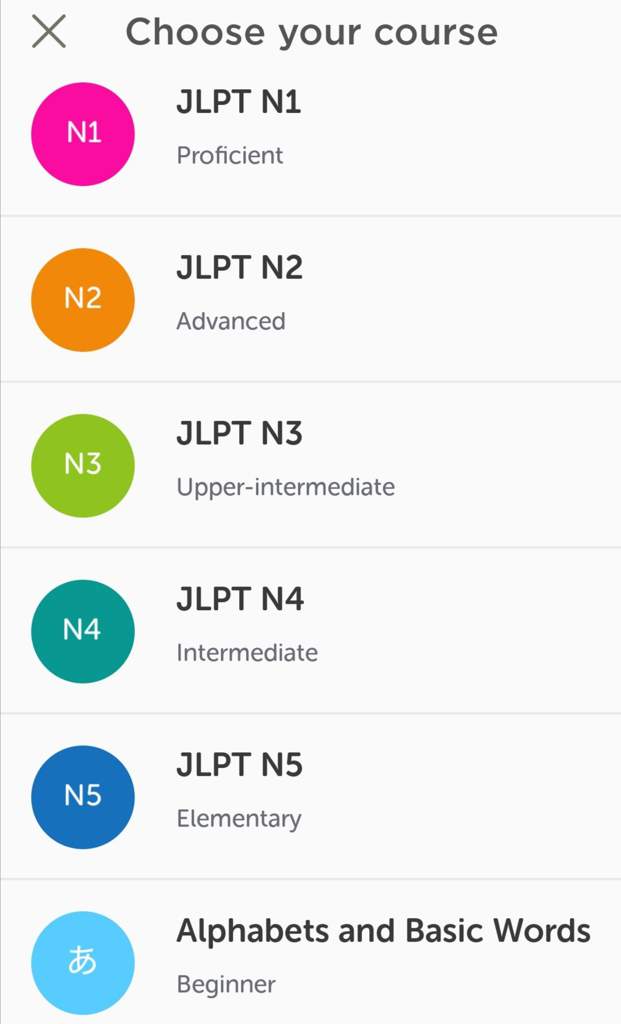Viewport: 621px width, 1024px height.
Task: Open Alphabets and Basic Words course
Action: click(x=311, y=952)
